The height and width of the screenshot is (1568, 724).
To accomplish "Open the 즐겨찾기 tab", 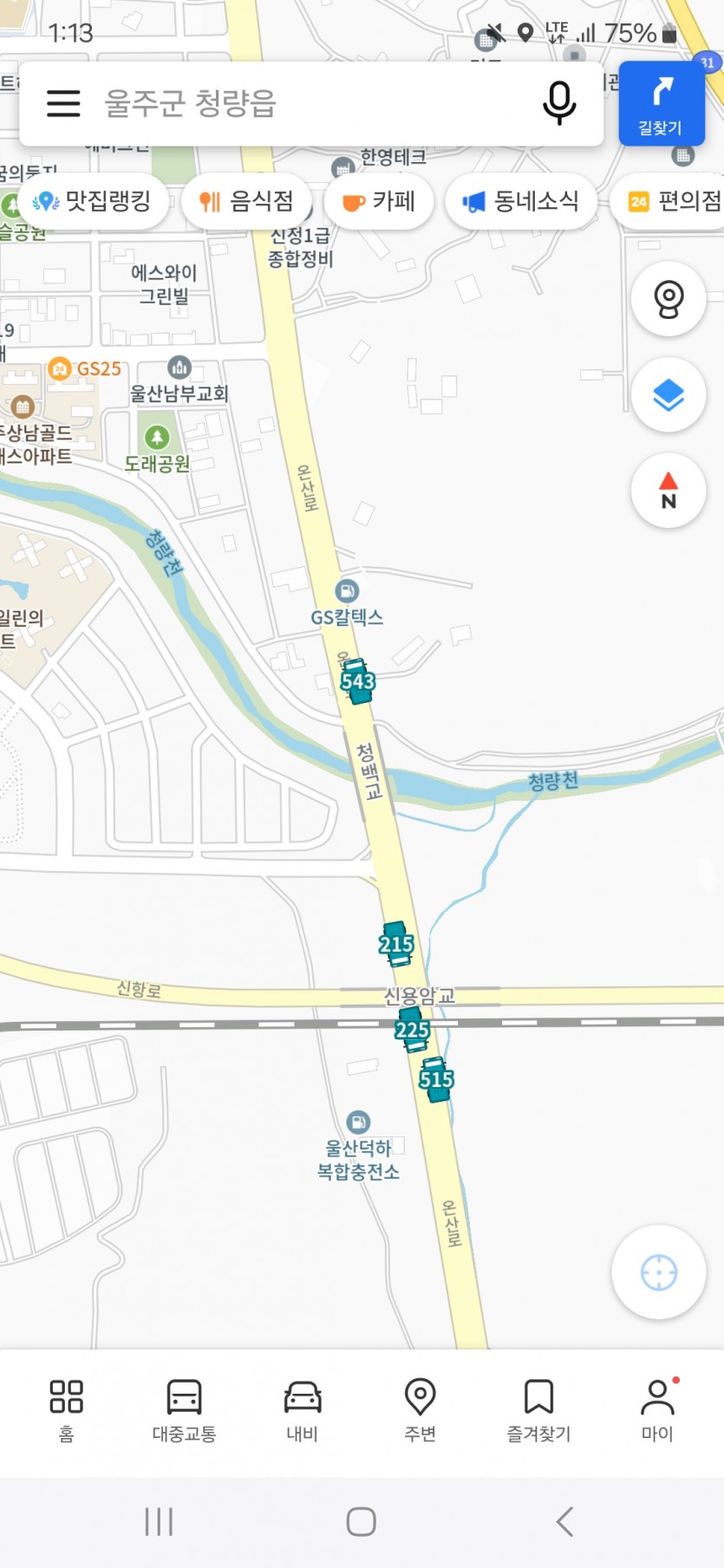I will click(x=538, y=1409).
